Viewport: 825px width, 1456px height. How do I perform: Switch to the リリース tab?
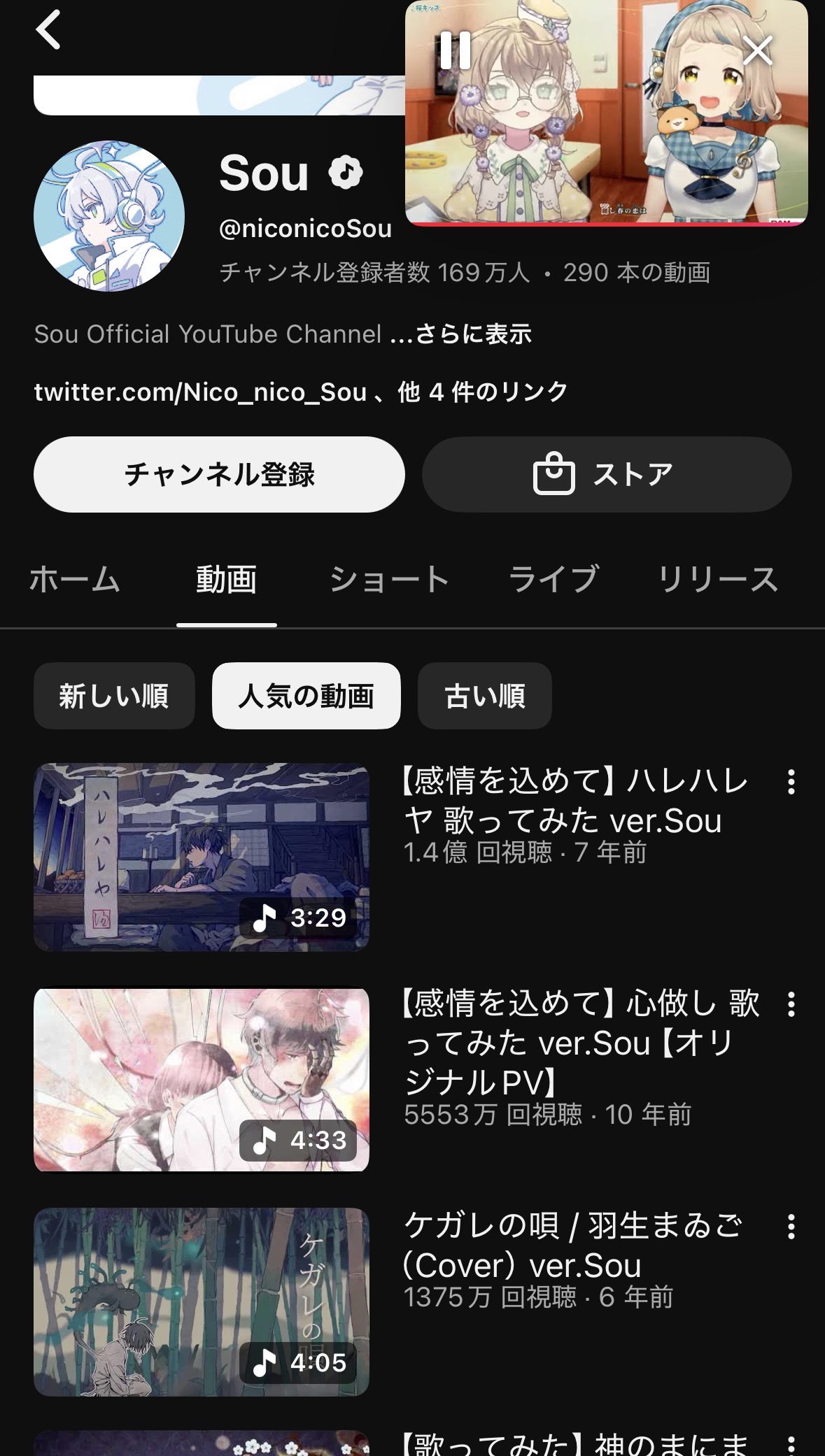coord(718,580)
